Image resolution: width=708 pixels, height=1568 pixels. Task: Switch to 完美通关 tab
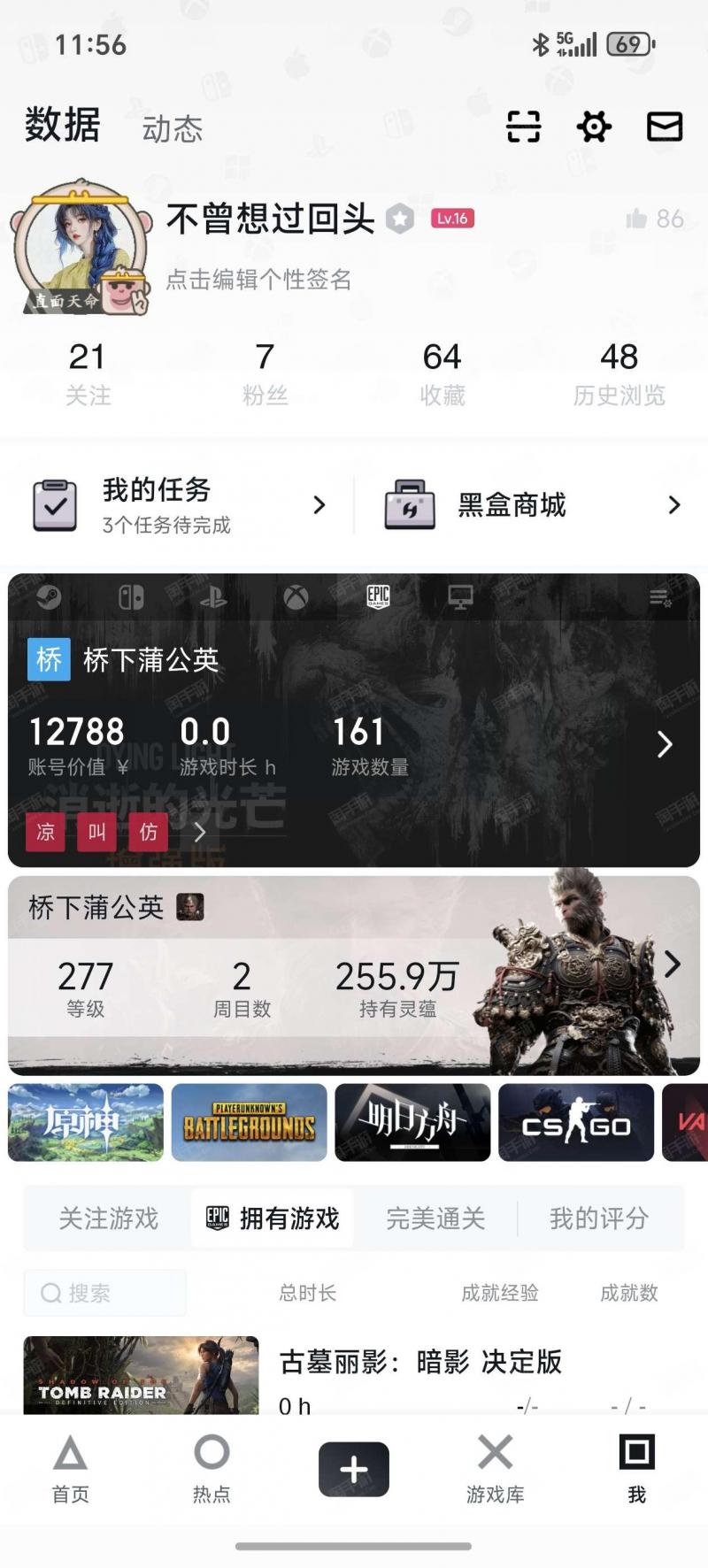435,1218
